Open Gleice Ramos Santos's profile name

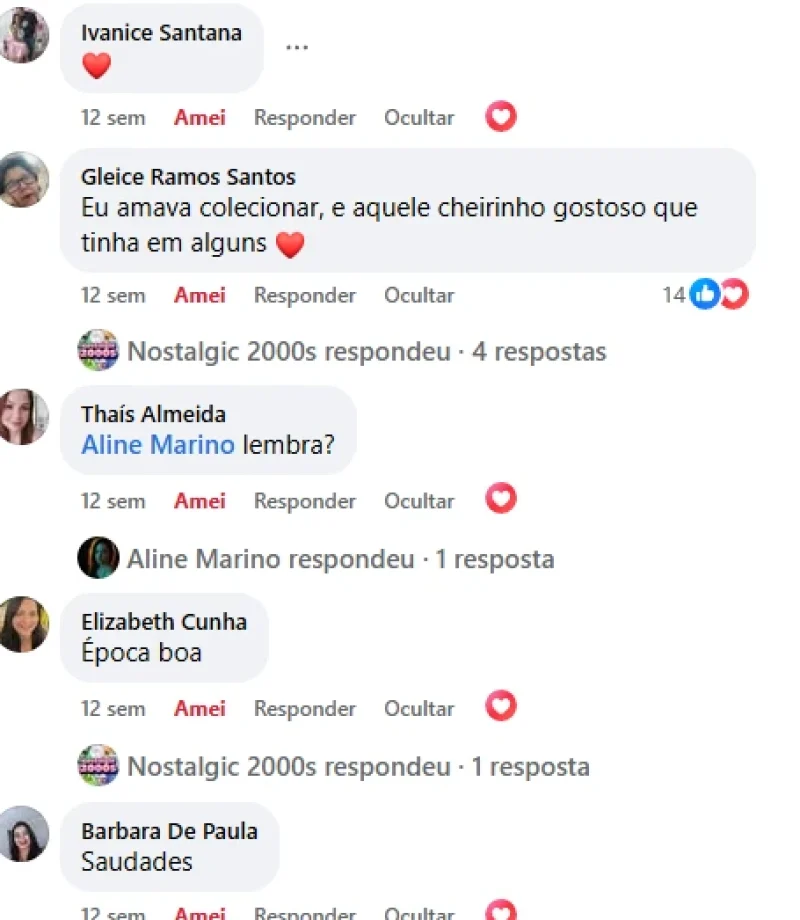click(188, 178)
